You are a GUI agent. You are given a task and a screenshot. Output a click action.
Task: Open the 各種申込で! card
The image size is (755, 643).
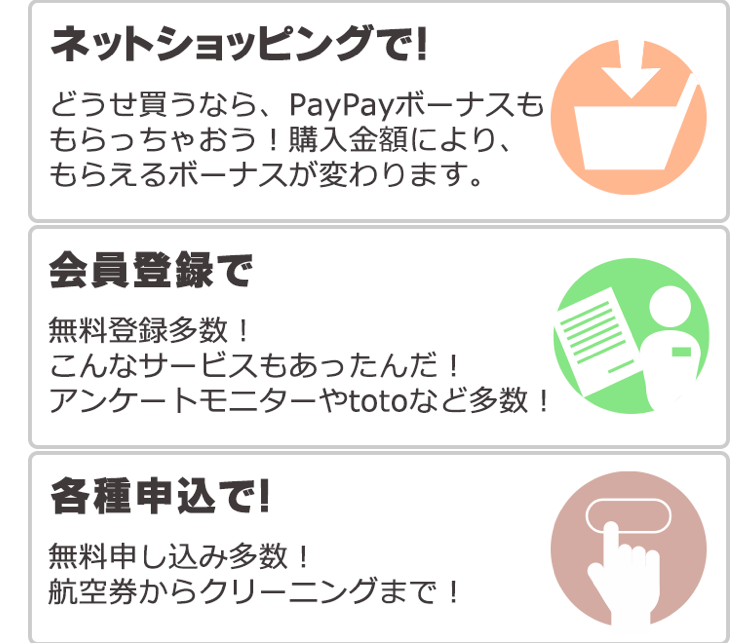point(378,548)
